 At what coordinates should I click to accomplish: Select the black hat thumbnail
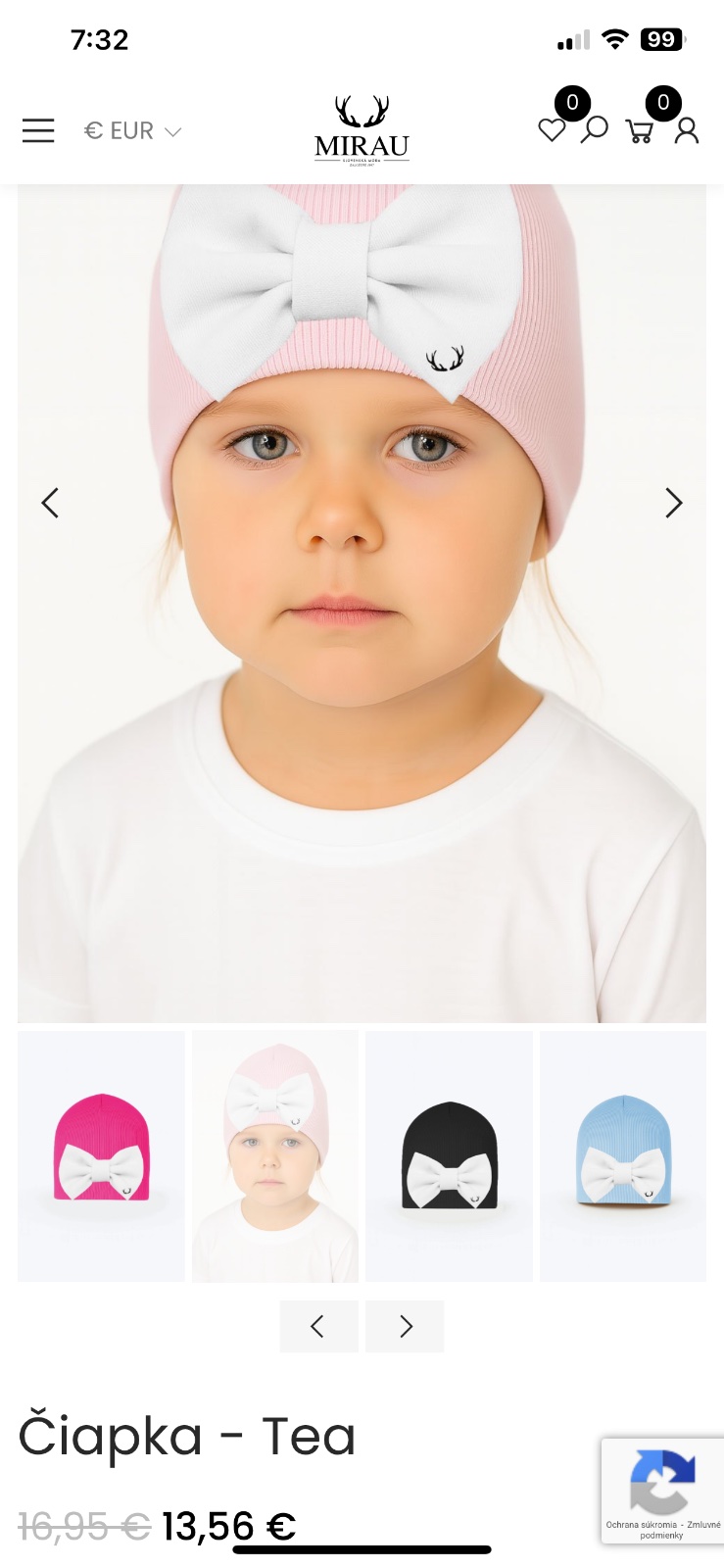pos(449,1155)
